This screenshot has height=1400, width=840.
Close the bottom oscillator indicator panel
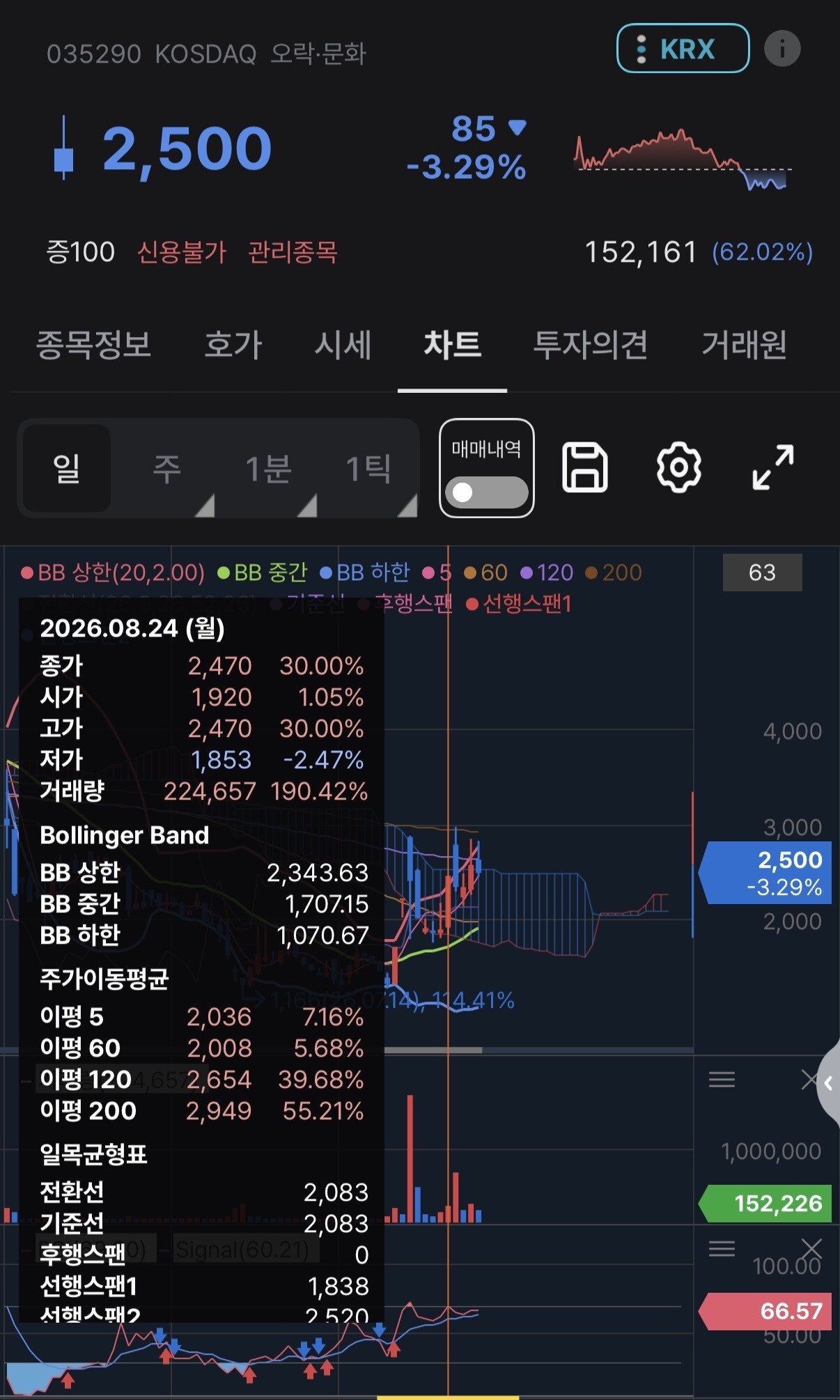pos(812,1250)
